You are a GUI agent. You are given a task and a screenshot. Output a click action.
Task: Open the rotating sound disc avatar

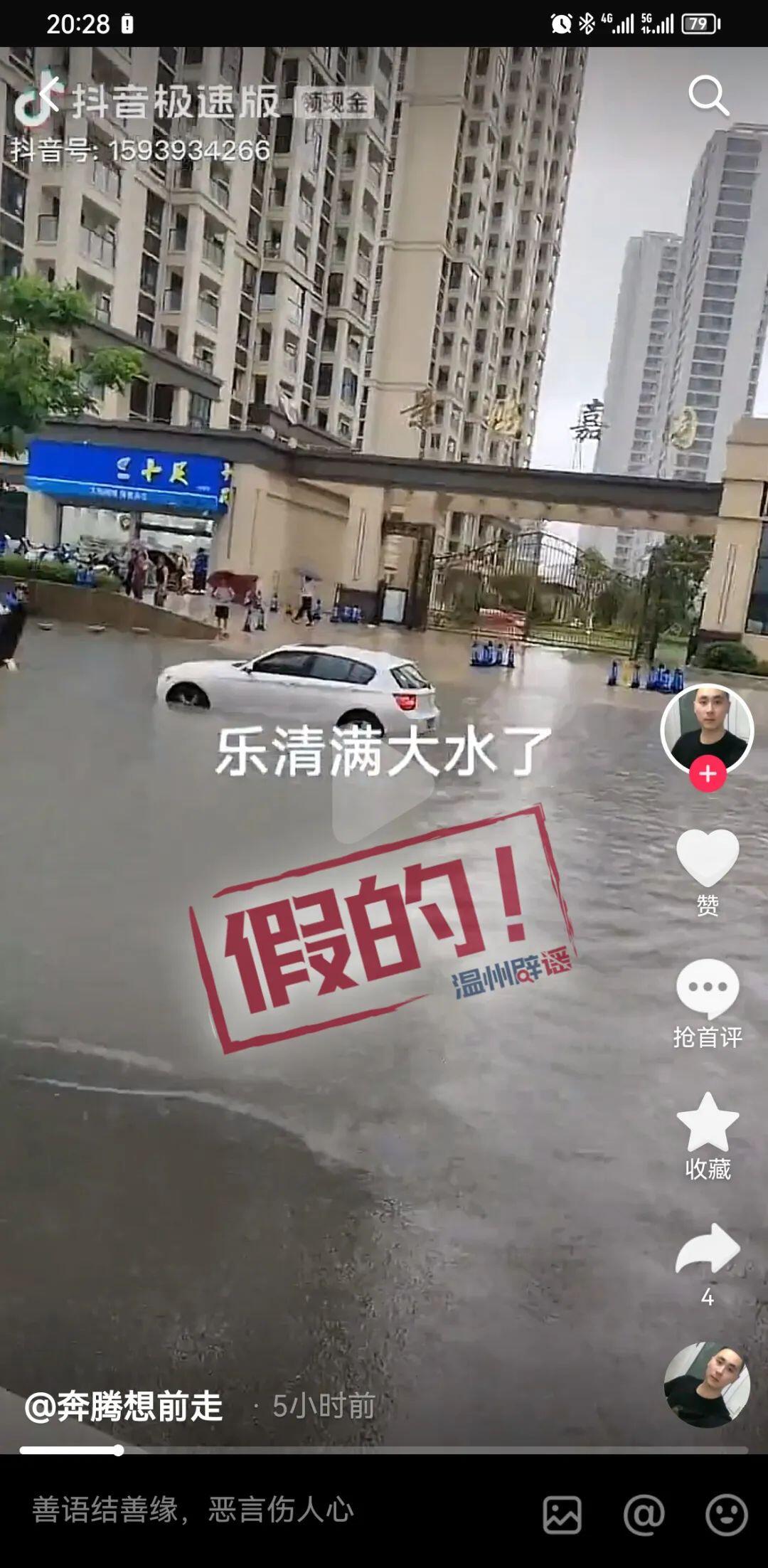coord(707,1384)
